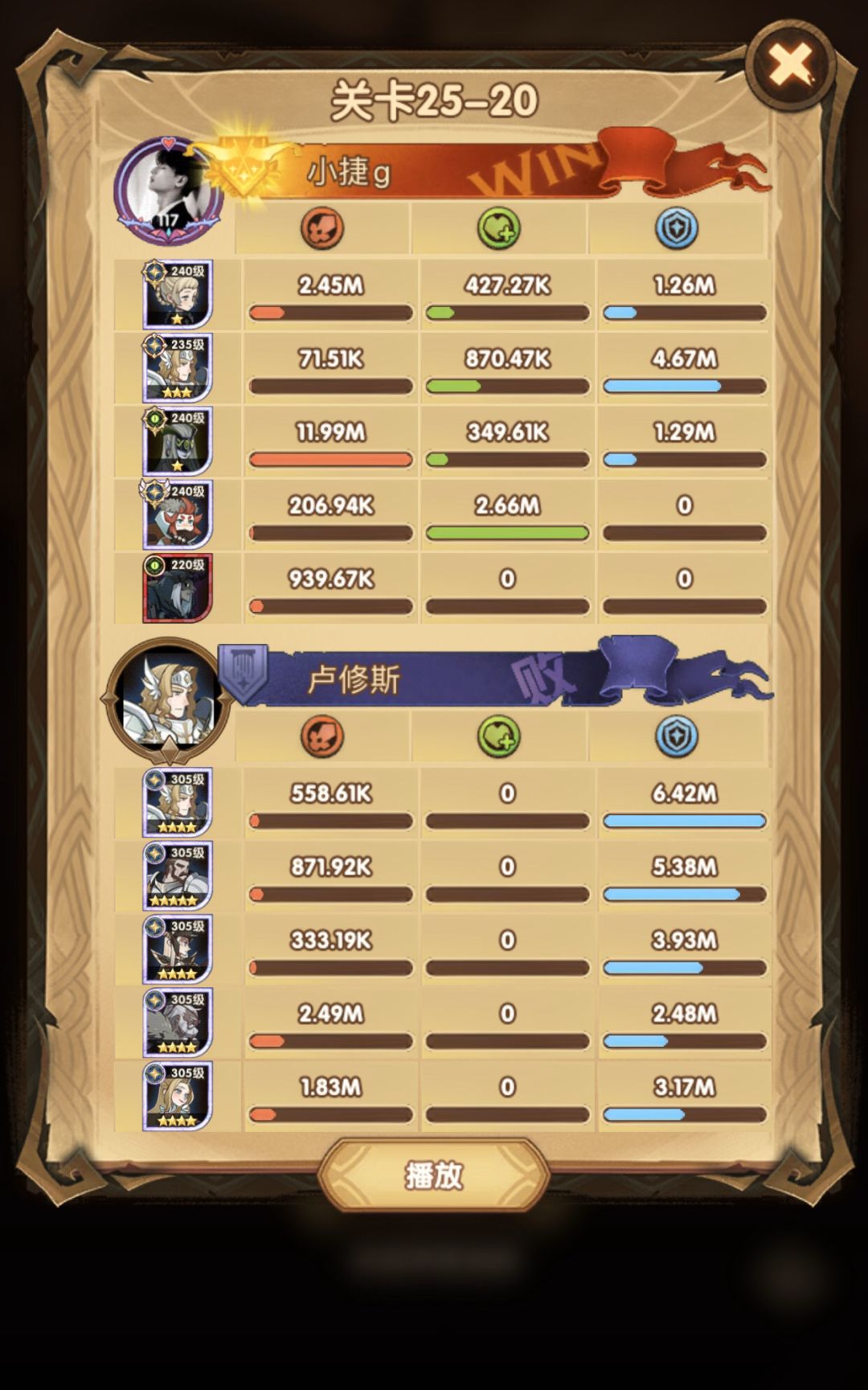The height and width of the screenshot is (1390, 868).
Task: Click the damage skull icon in winner's stats header
Action: click(x=324, y=227)
